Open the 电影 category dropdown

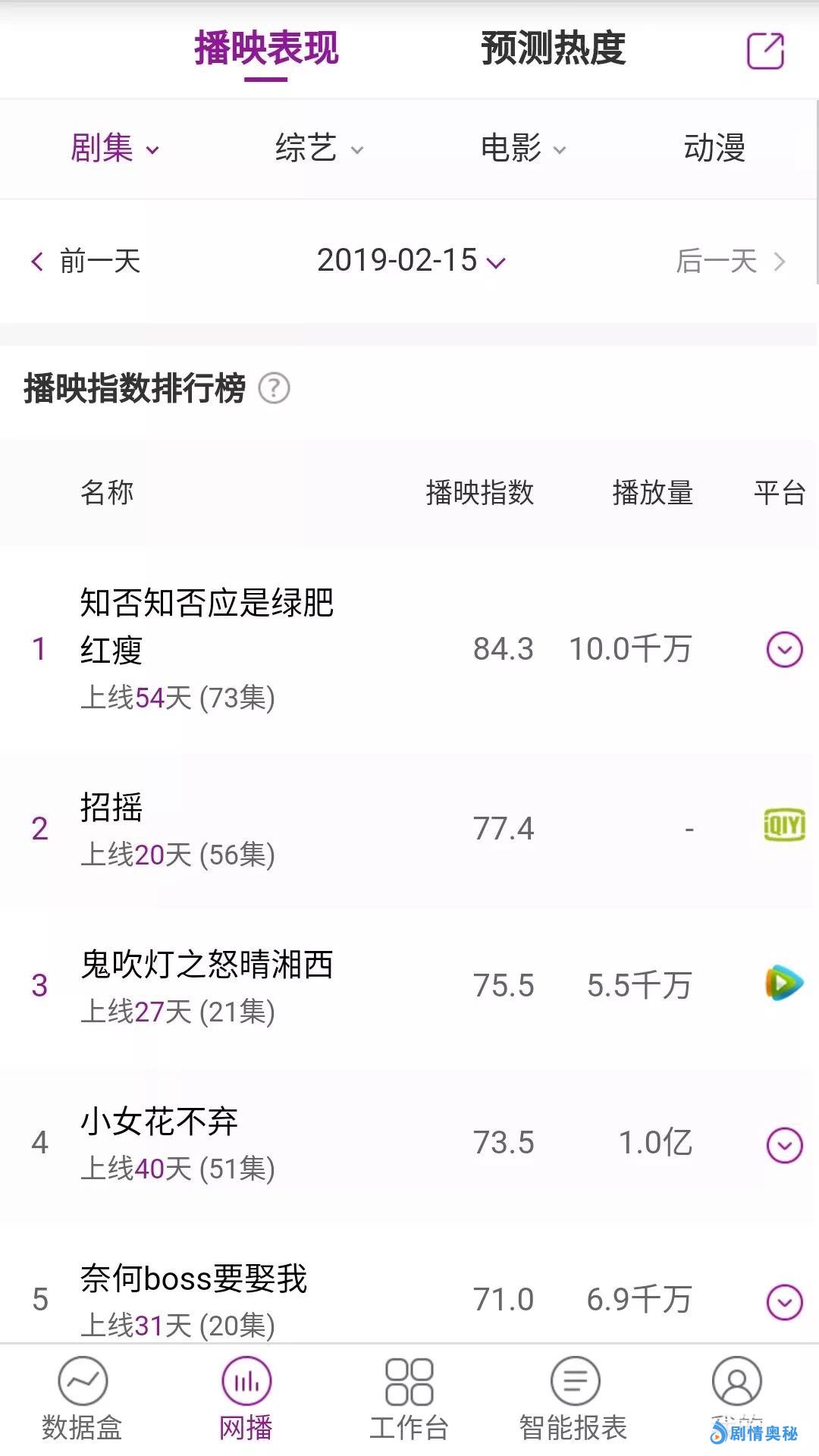coord(523,148)
